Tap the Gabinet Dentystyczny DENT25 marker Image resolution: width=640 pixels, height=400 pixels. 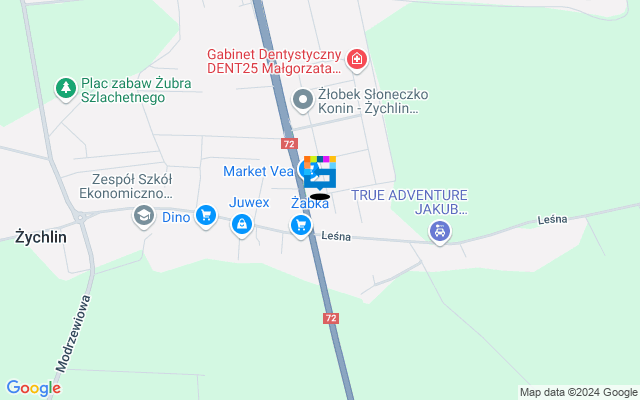357,62
